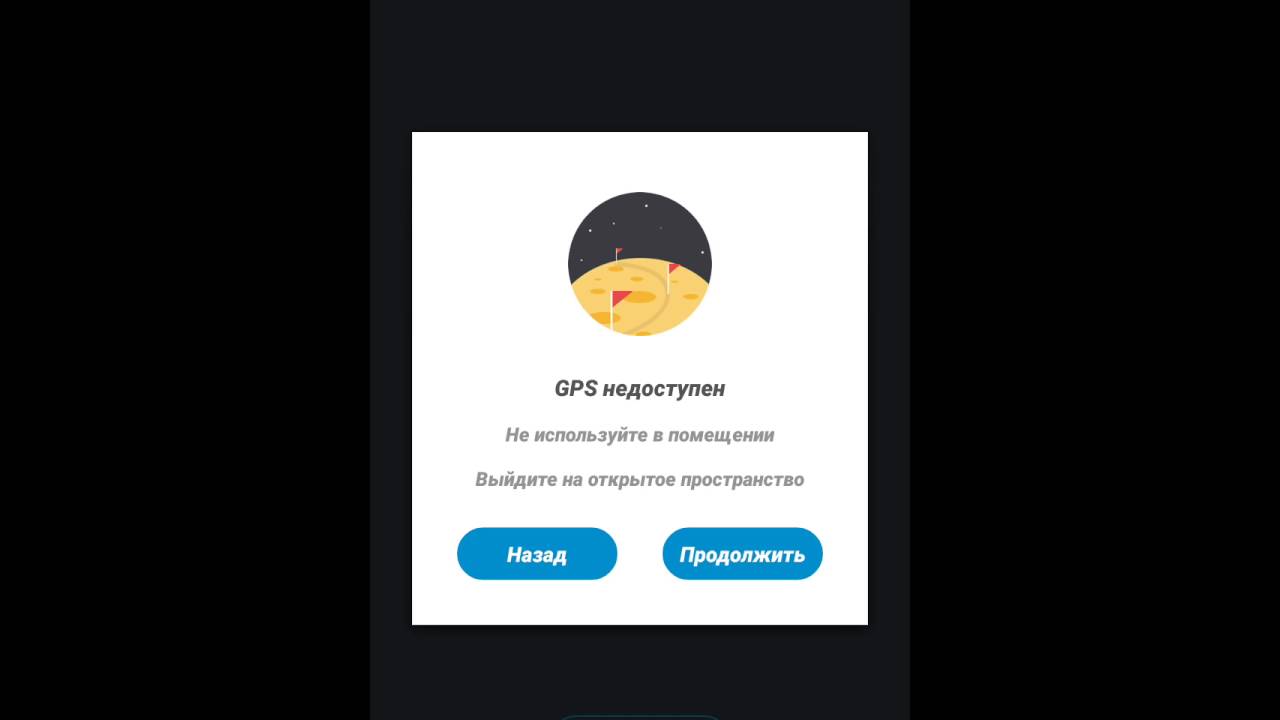Tap the Назад button
The image size is (1280, 720).
point(537,554)
